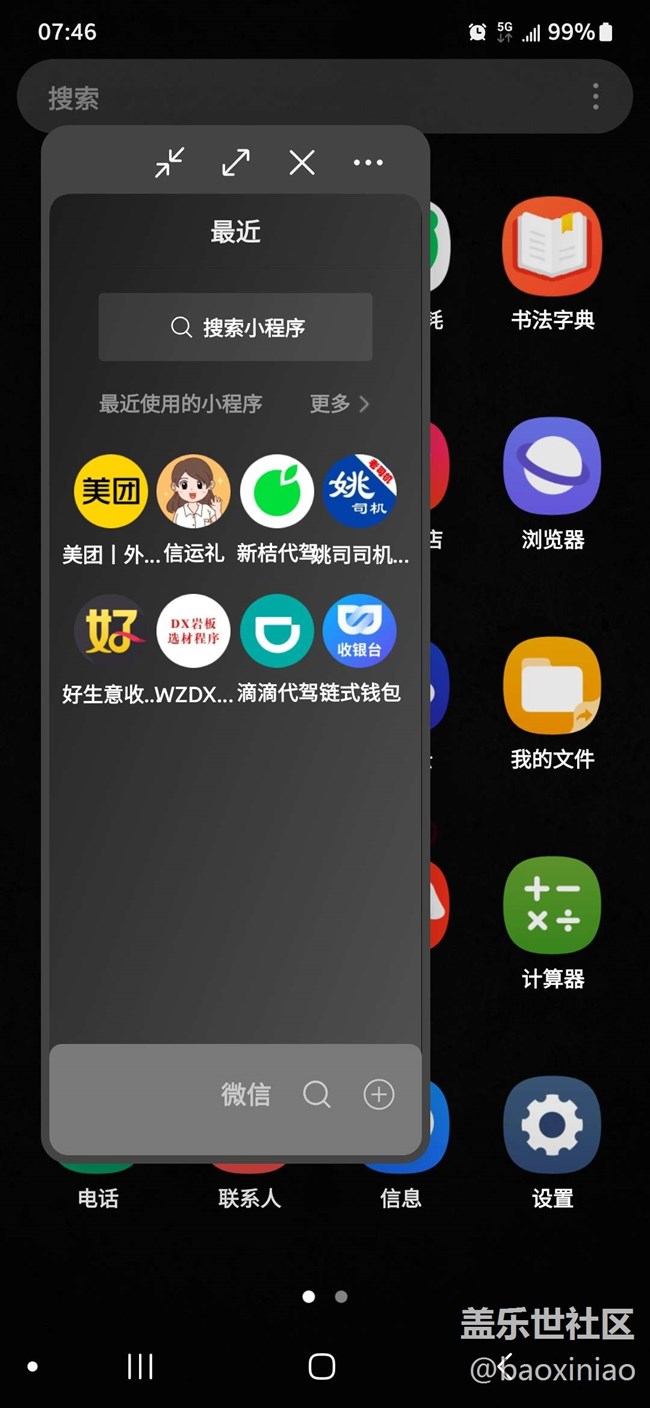This screenshot has width=650, height=1408.
Task: Expand pop-up window to full screen
Action: coord(236,162)
